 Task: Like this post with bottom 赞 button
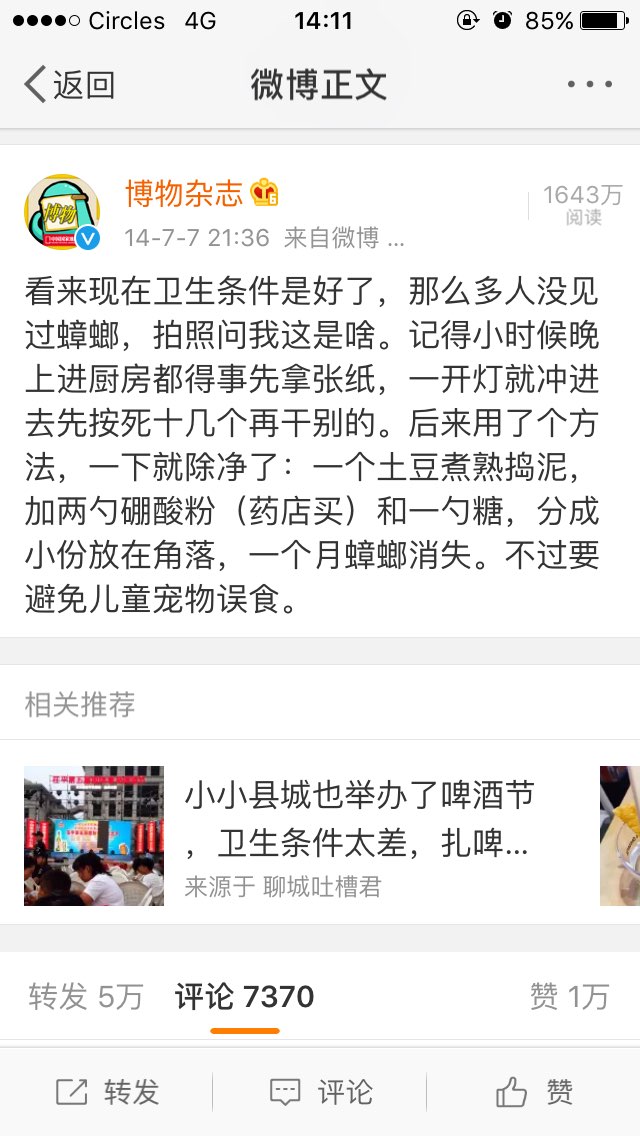[x=534, y=1092]
